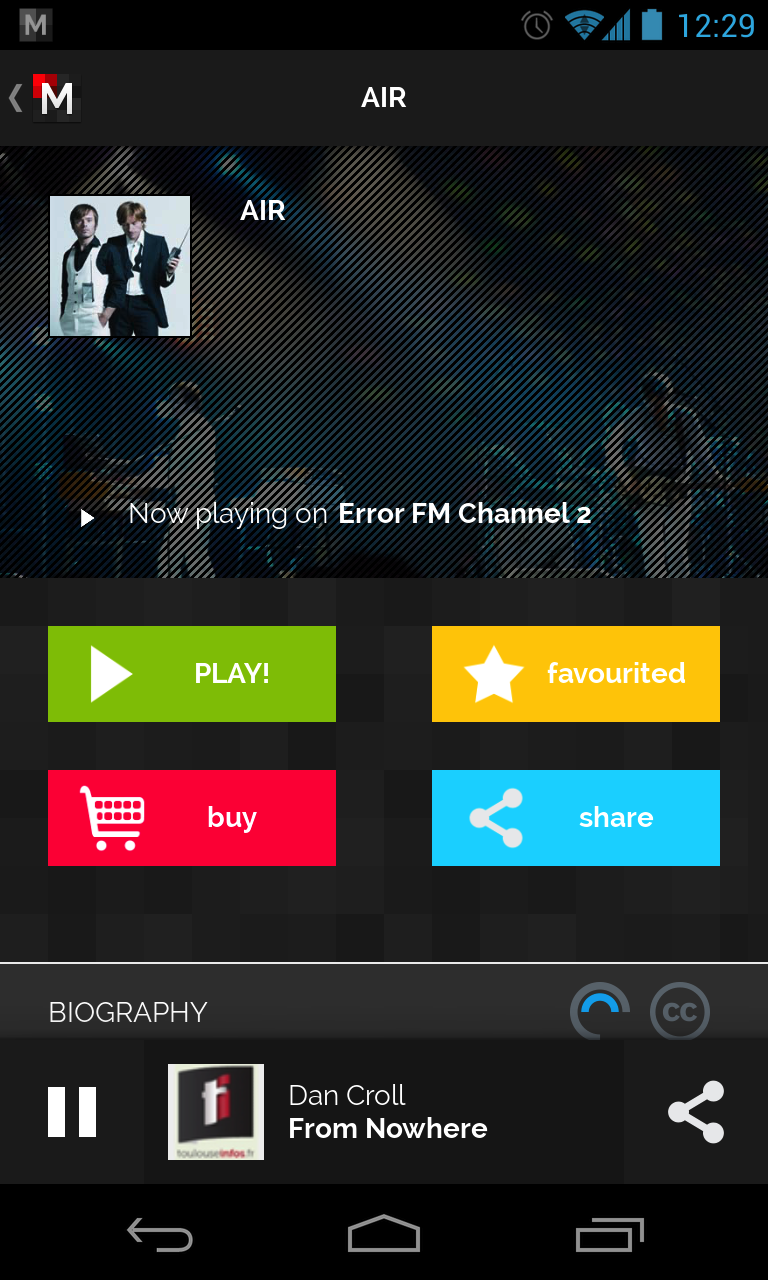768x1280 pixels.
Task: Open the Dan Croll From Nowhere track
Action: (388, 1112)
